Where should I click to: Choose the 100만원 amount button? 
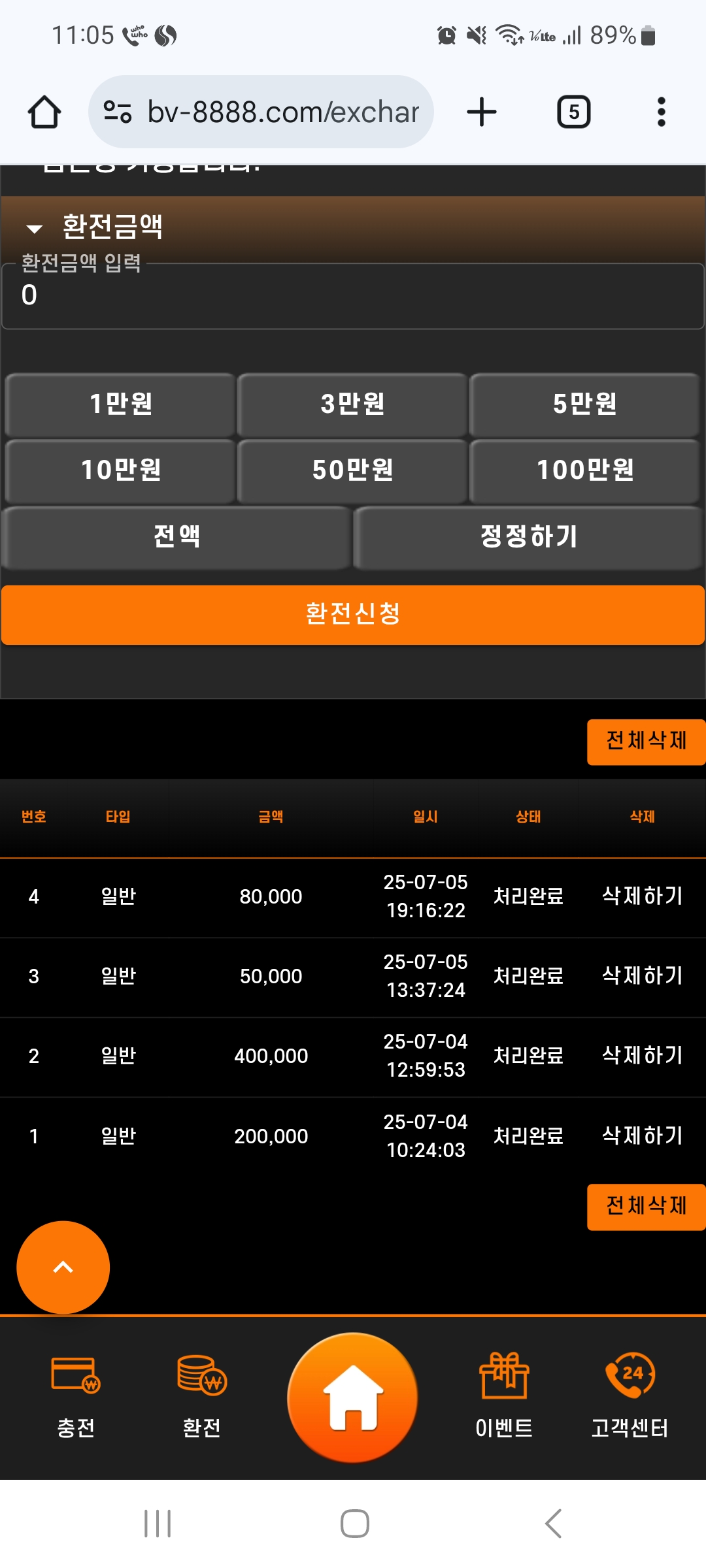coord(585,470)
